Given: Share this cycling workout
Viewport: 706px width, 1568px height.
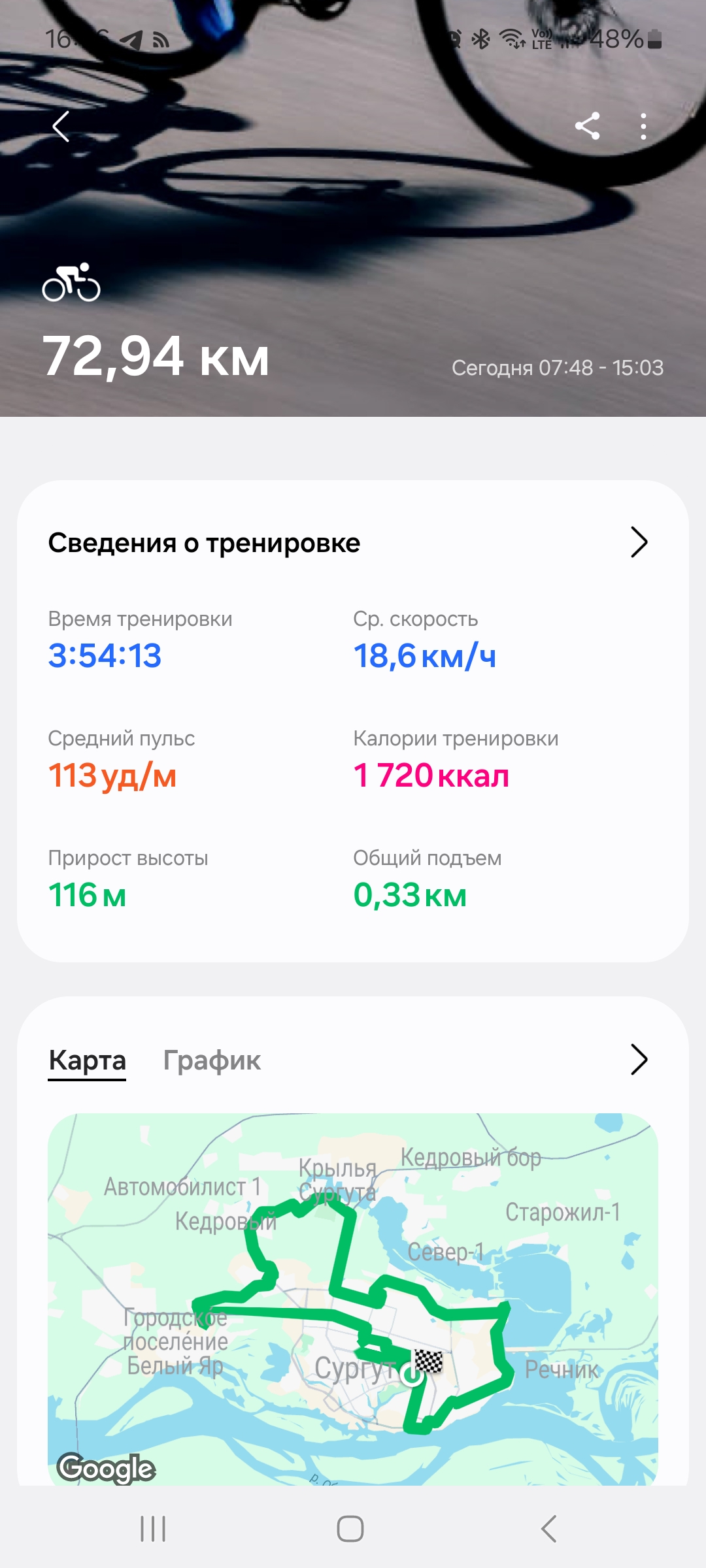Looking at the screenshot, I should point(587,126).
